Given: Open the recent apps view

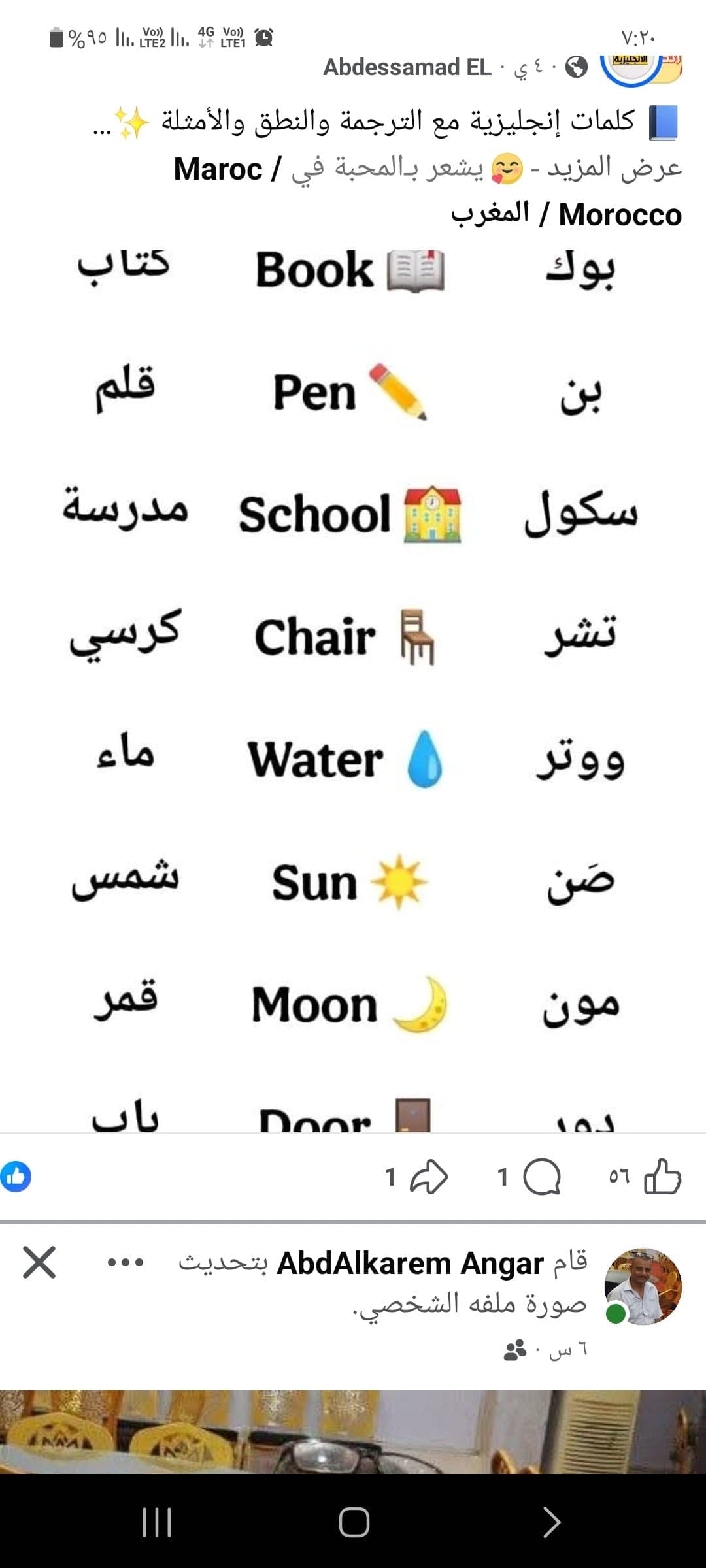Looking at the screenshot, I should click(x=157, y=1522).
